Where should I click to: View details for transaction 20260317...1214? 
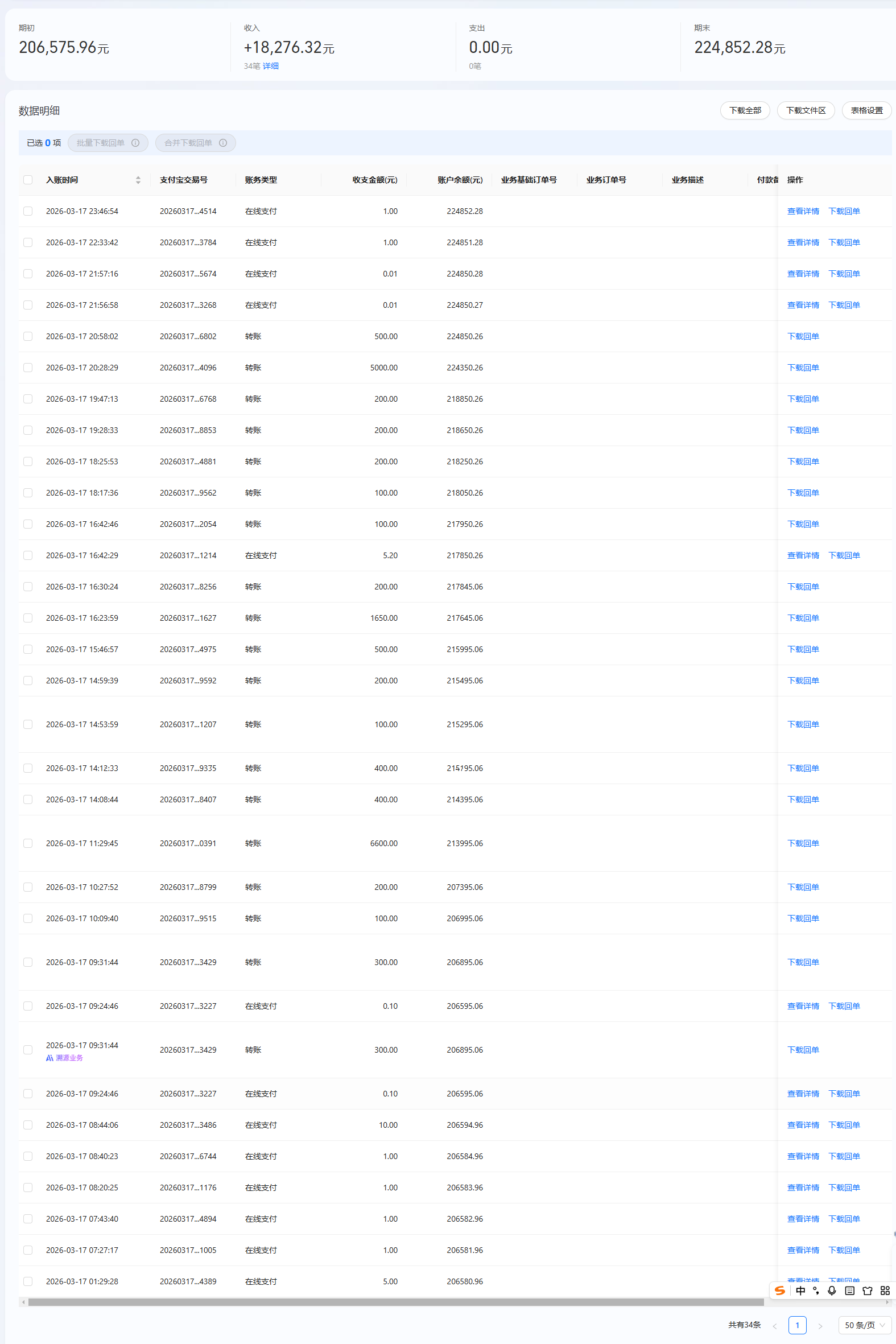click(803, 555)
